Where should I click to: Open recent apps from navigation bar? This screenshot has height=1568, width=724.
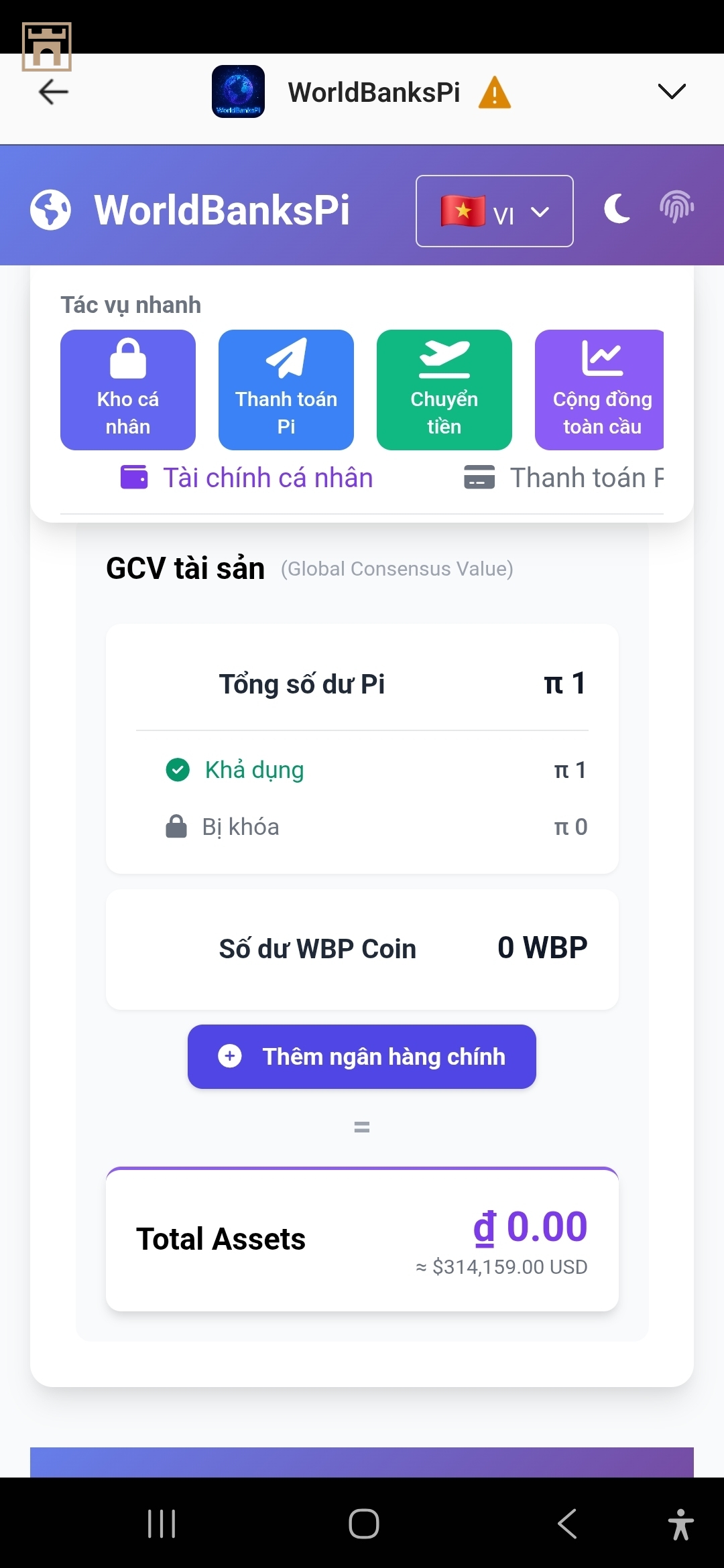click(x=162, y=1524)
